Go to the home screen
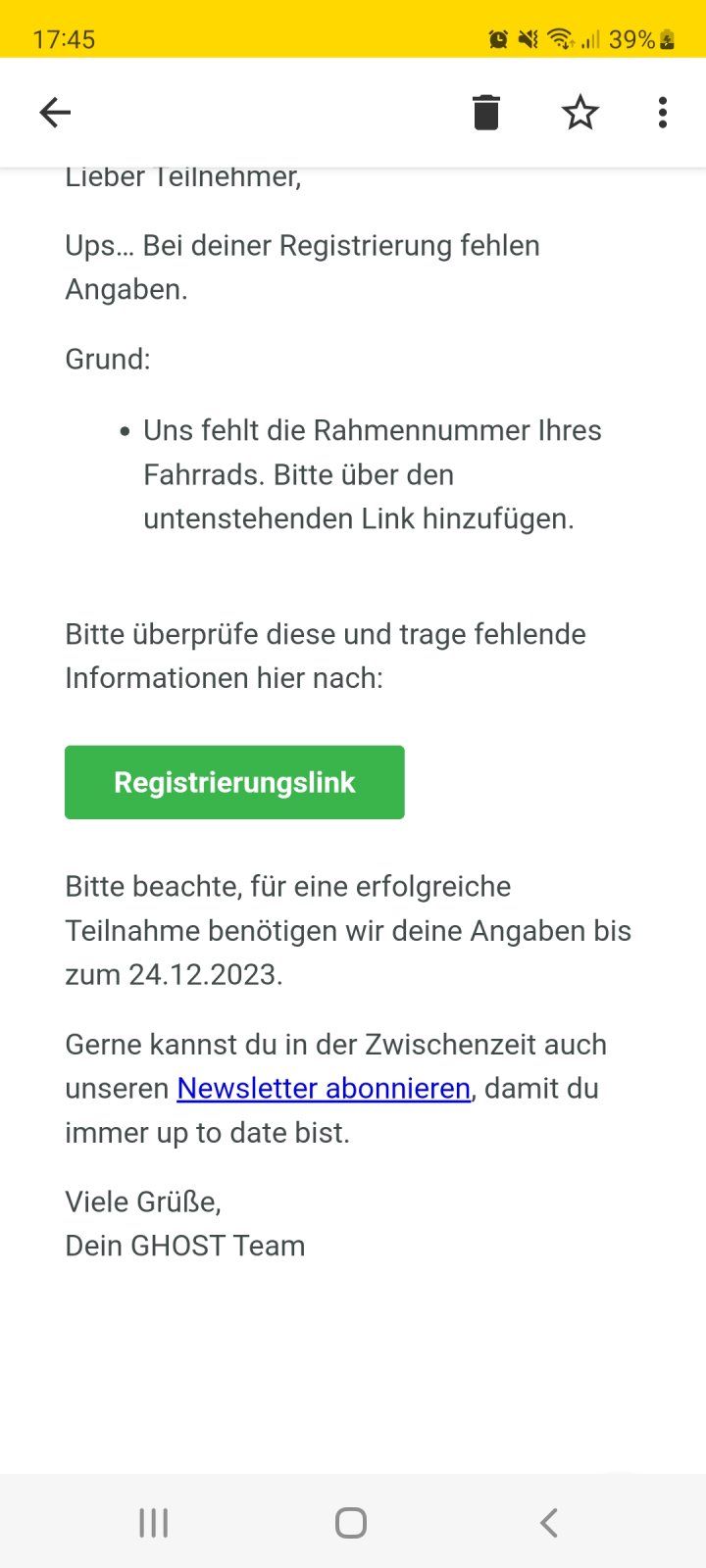706x1568 pixels. (351, 1522)
